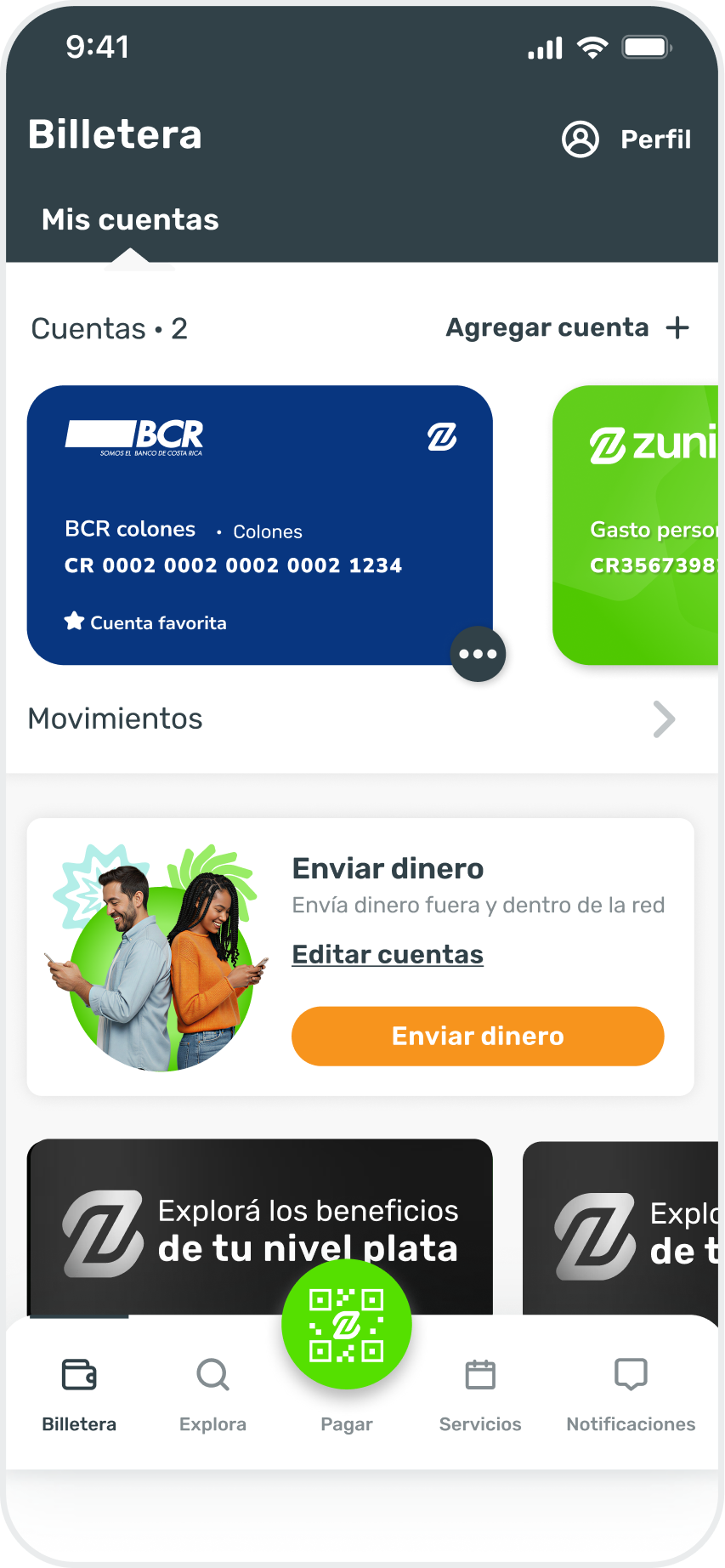Tap the orange Enviar dinero button
The height and width of the screenshot is (1568, 725).
click(x=477, y=1037)
